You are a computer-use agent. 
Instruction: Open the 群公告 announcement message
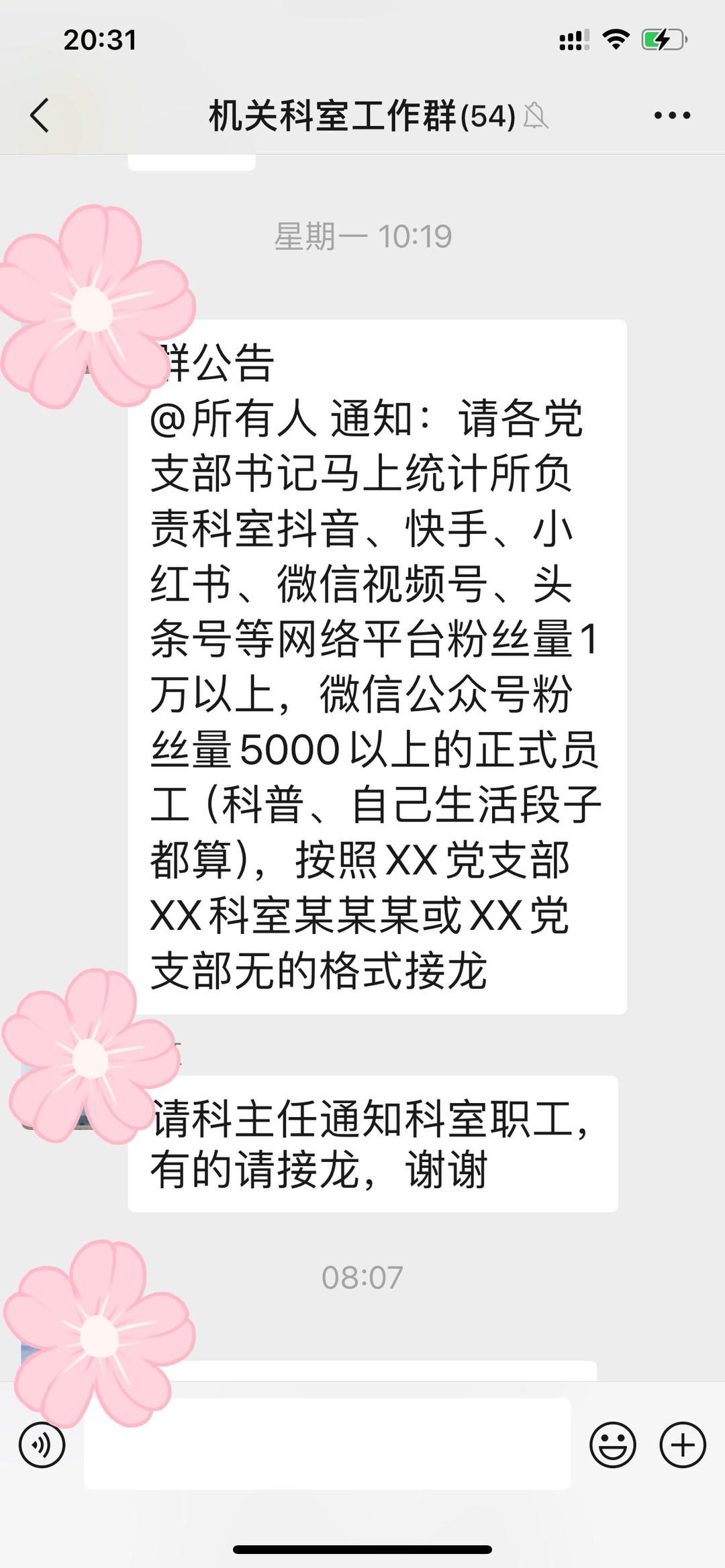pos(377,666)
